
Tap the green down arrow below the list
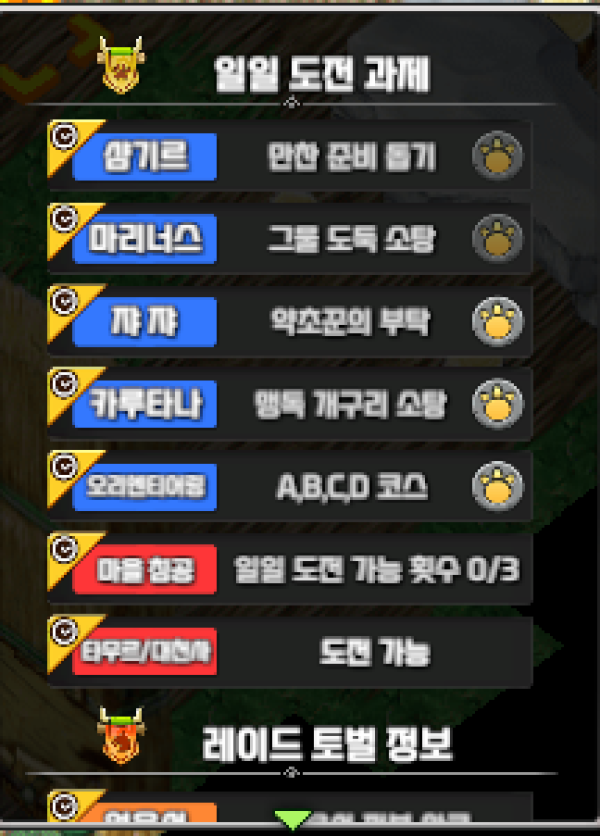pyautogui.click(x=292, y=821)
